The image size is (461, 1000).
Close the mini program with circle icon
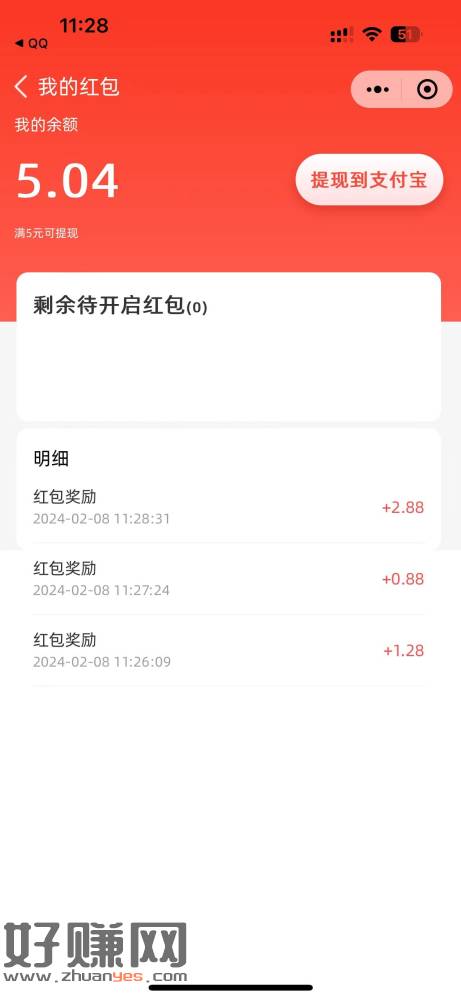[427, 90]
